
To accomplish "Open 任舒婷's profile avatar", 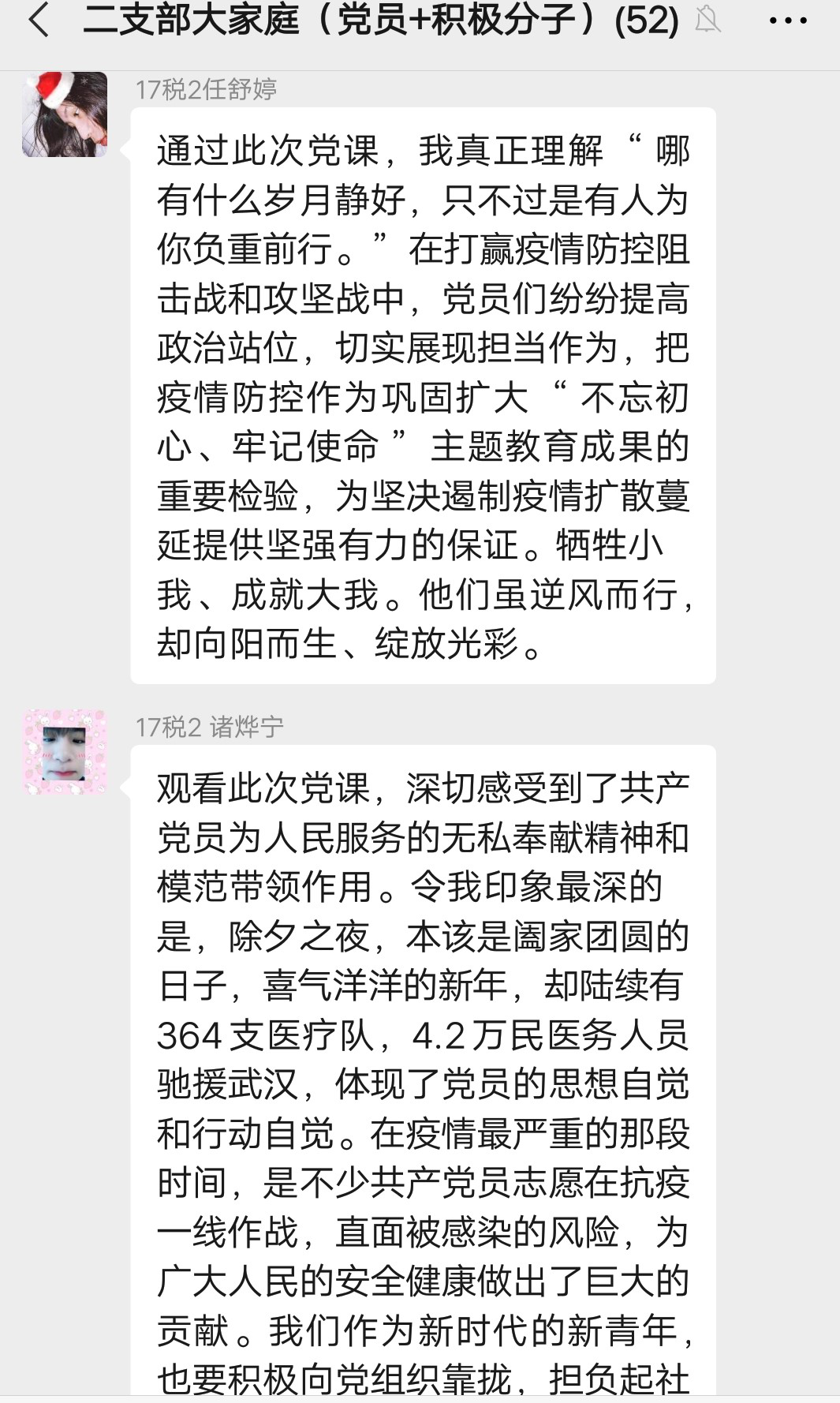I will (x=65, y=114).
